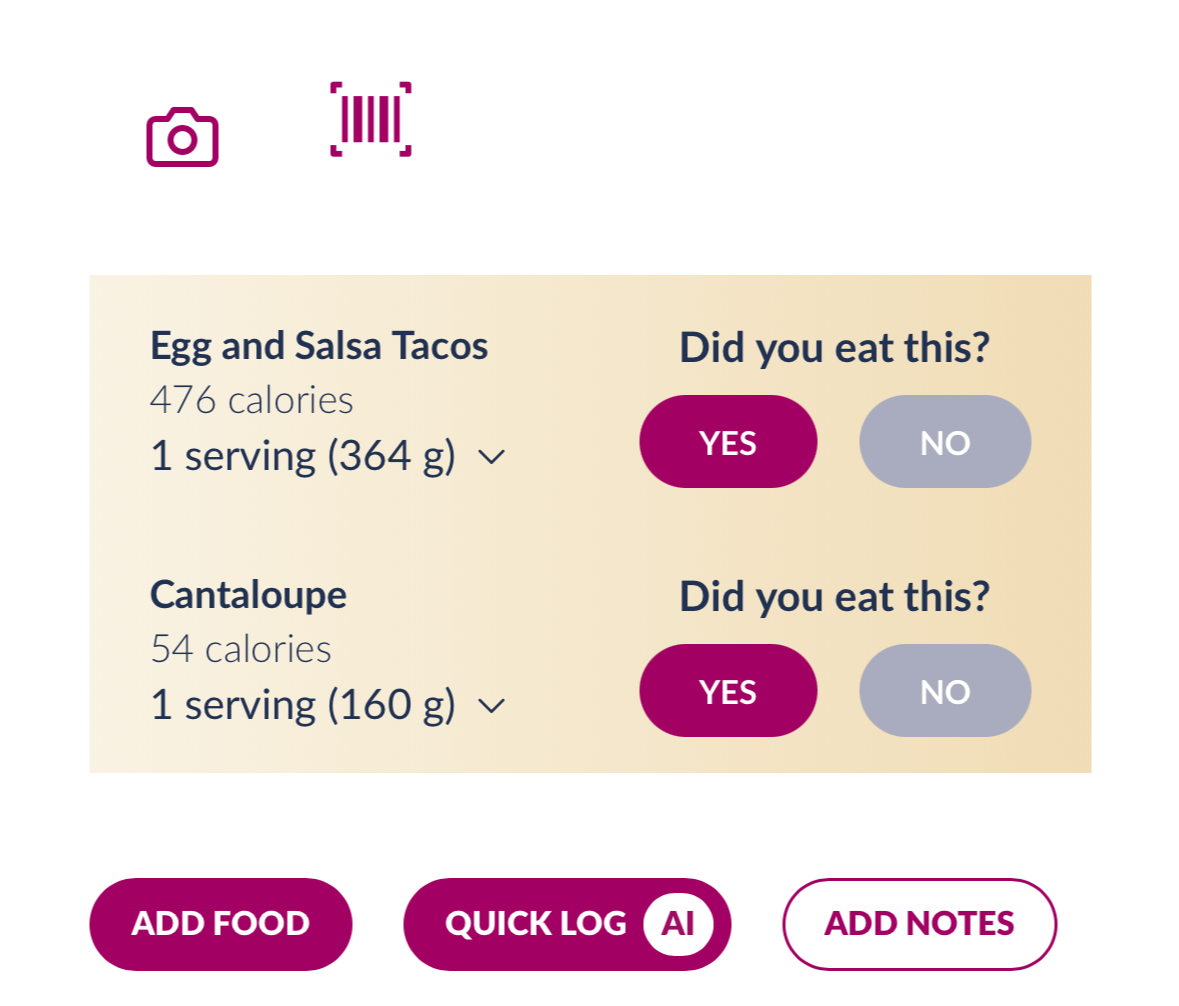The height and width of the screenshot is (1006, 1179).
Task: Expand serving size for Egg and Salsa Tacos
Action: [490, 457]
